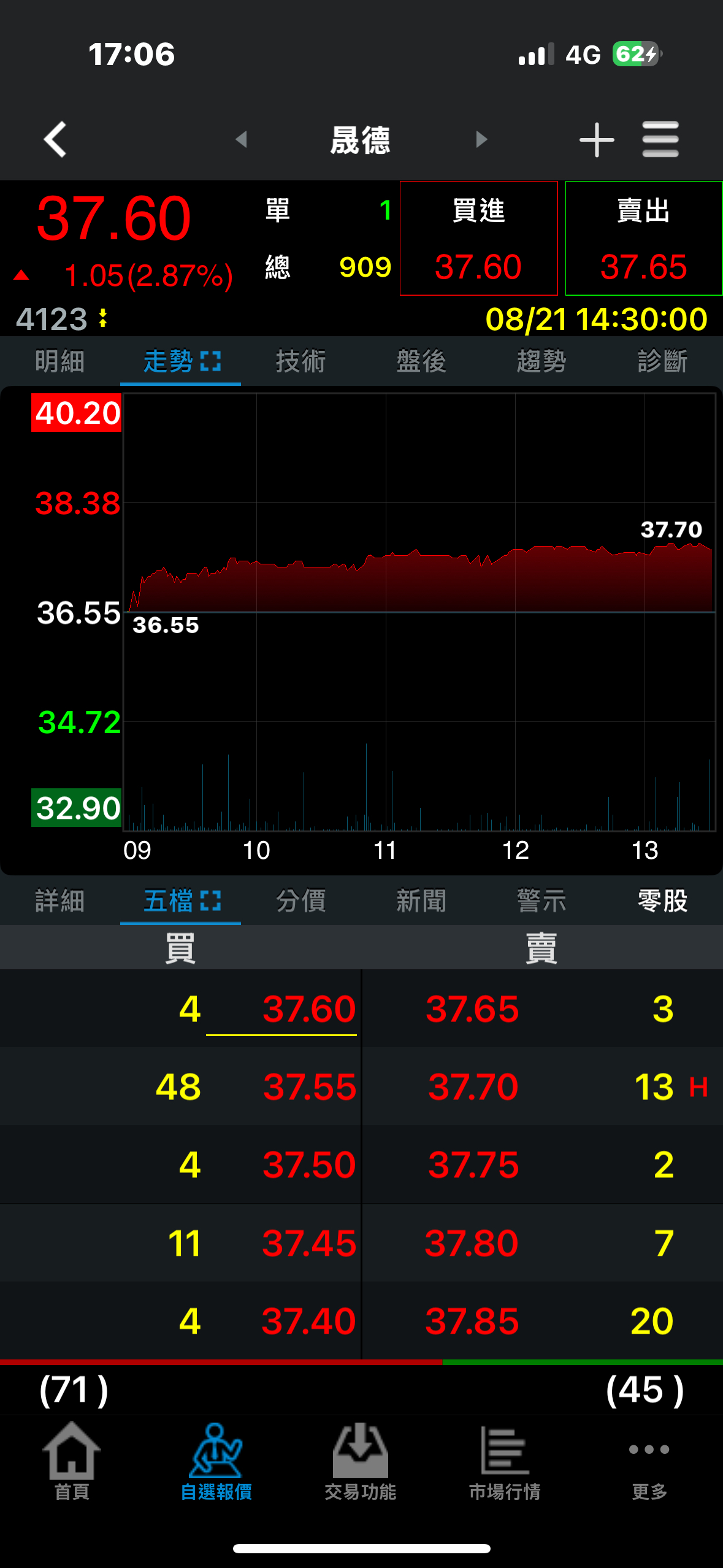Open the 技術 analysis tab
The width and height of the screenshot is (723, 1568).
click(x=300, y=361)
